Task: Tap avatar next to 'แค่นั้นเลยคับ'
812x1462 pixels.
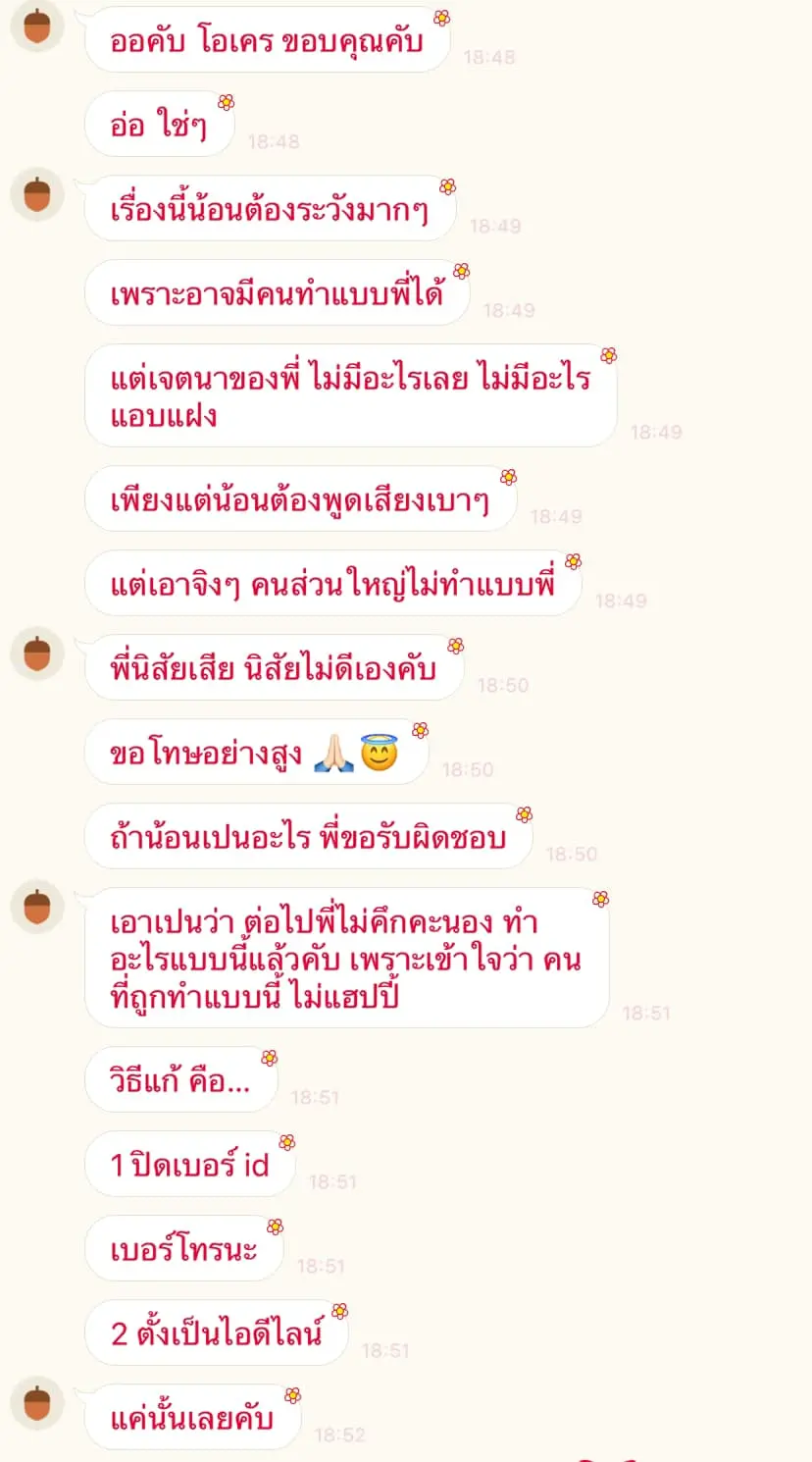Action: (x=37, y=1403)
